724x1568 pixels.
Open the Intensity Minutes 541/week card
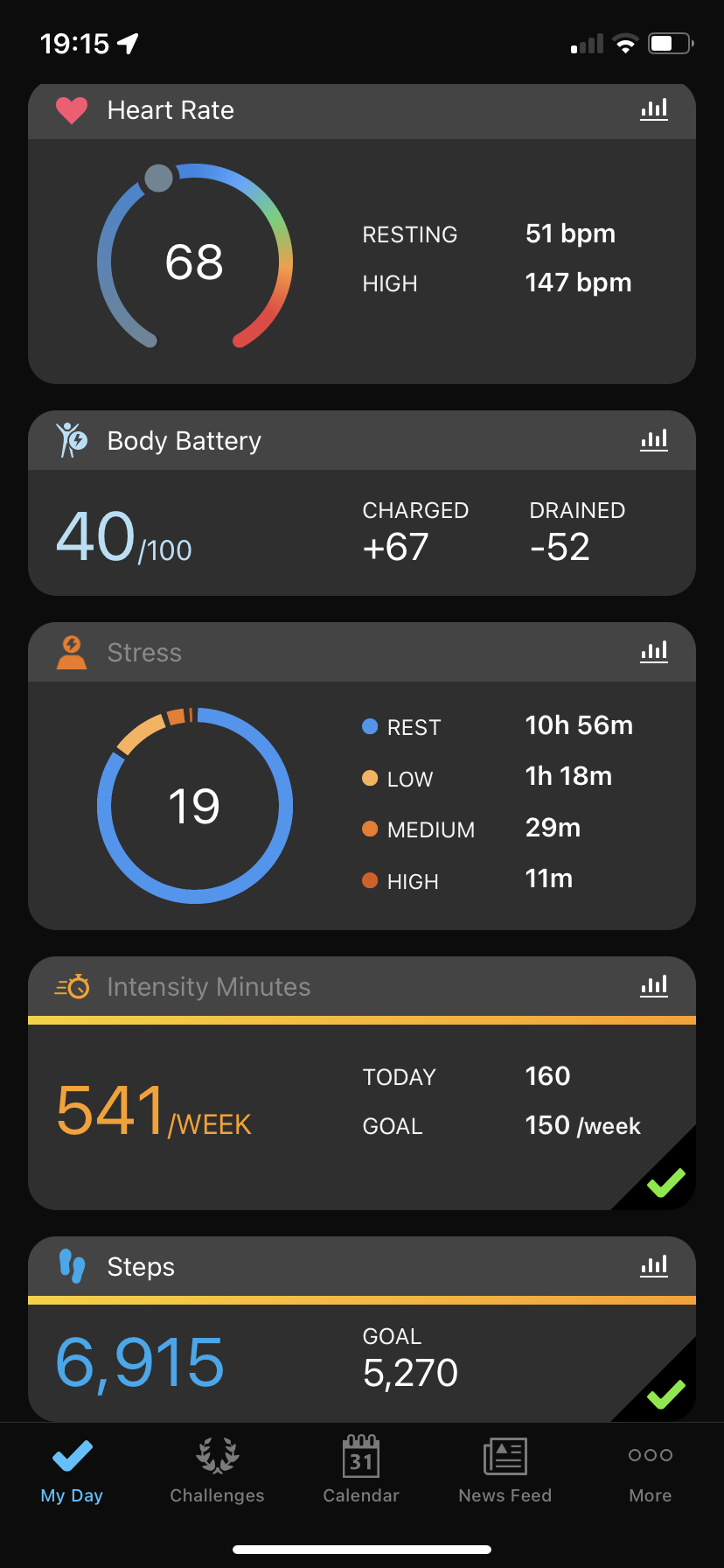point(362,1083)
